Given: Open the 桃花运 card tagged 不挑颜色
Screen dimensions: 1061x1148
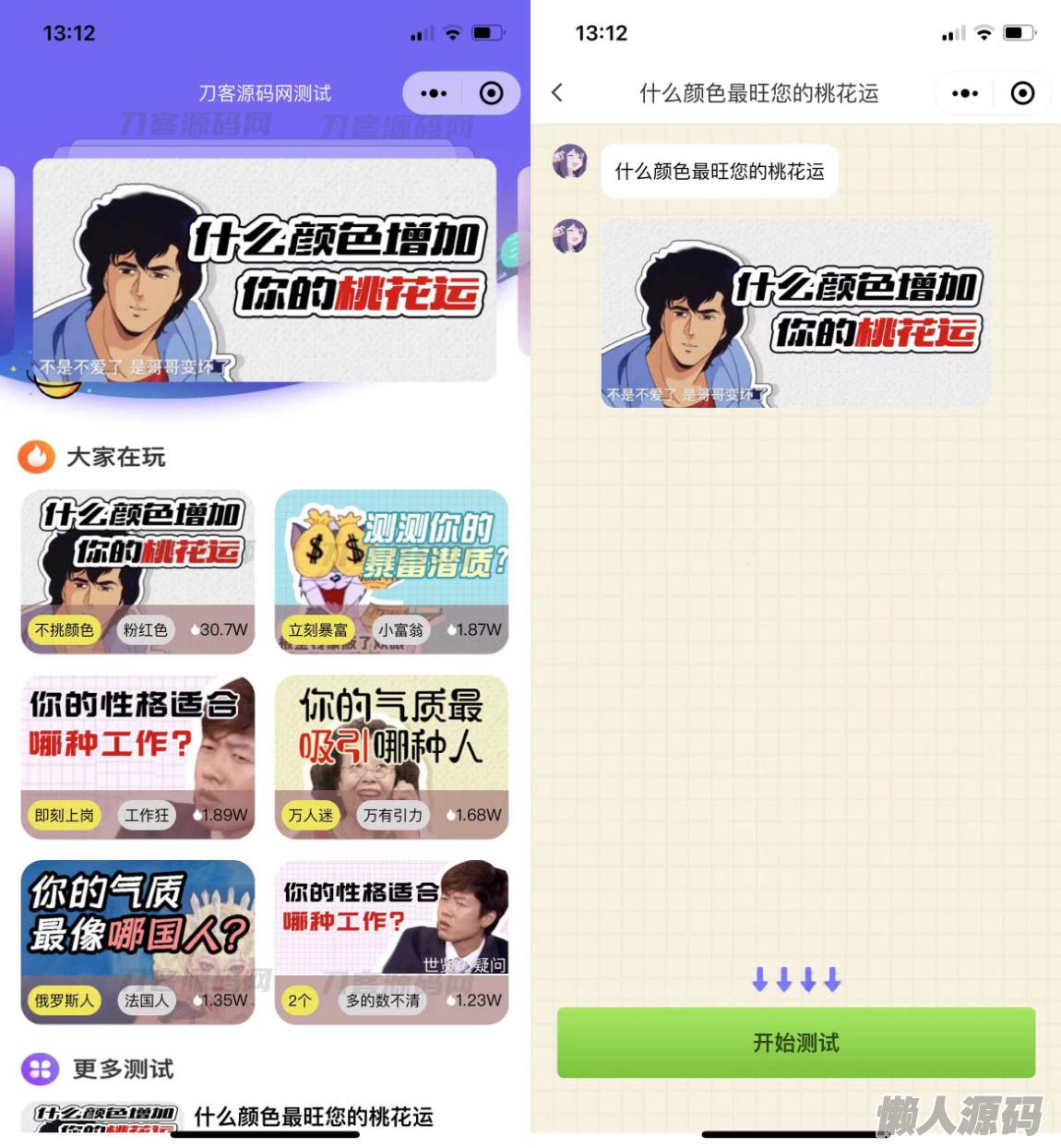Looking at the screenshot, I should click(137, 571).
